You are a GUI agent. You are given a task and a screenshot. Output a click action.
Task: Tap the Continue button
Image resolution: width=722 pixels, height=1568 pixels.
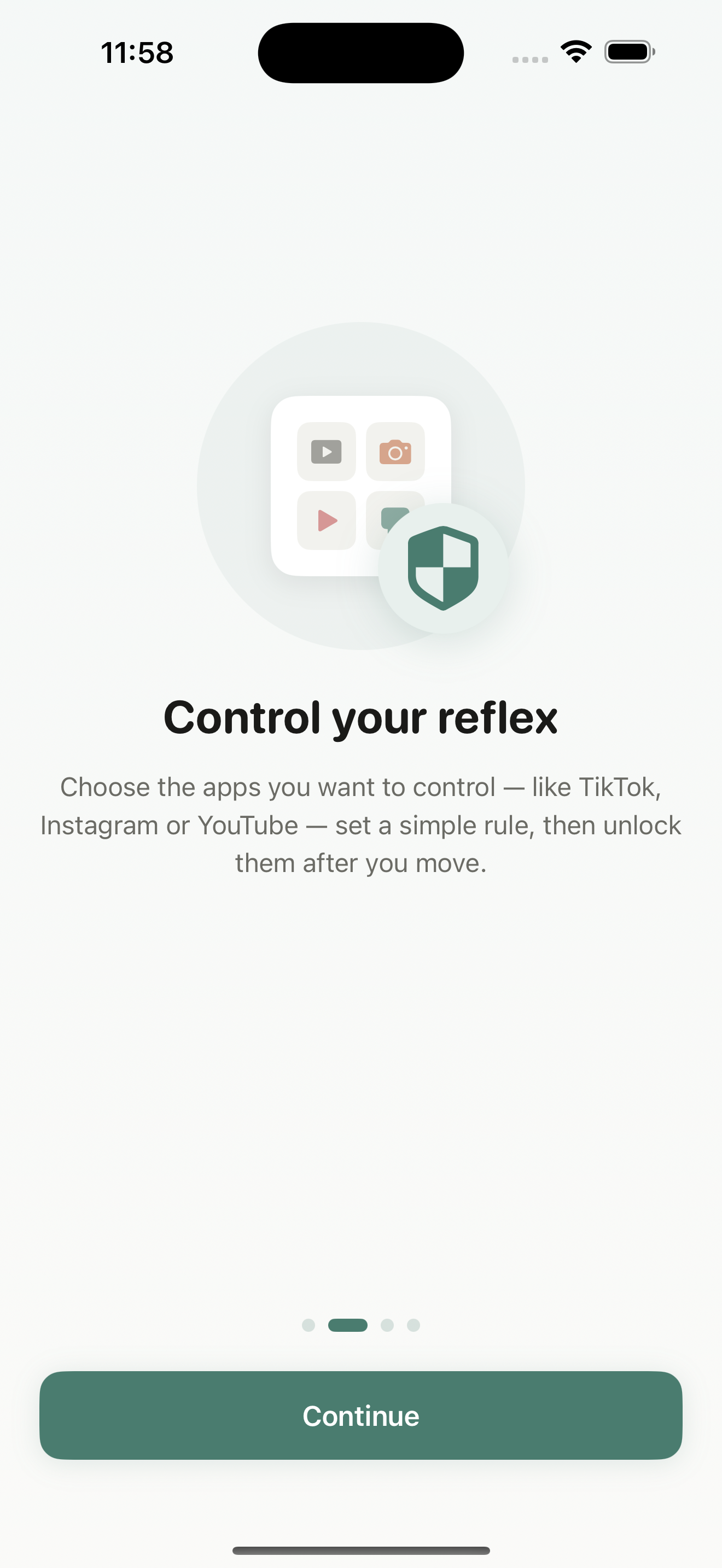[361, 1415]
